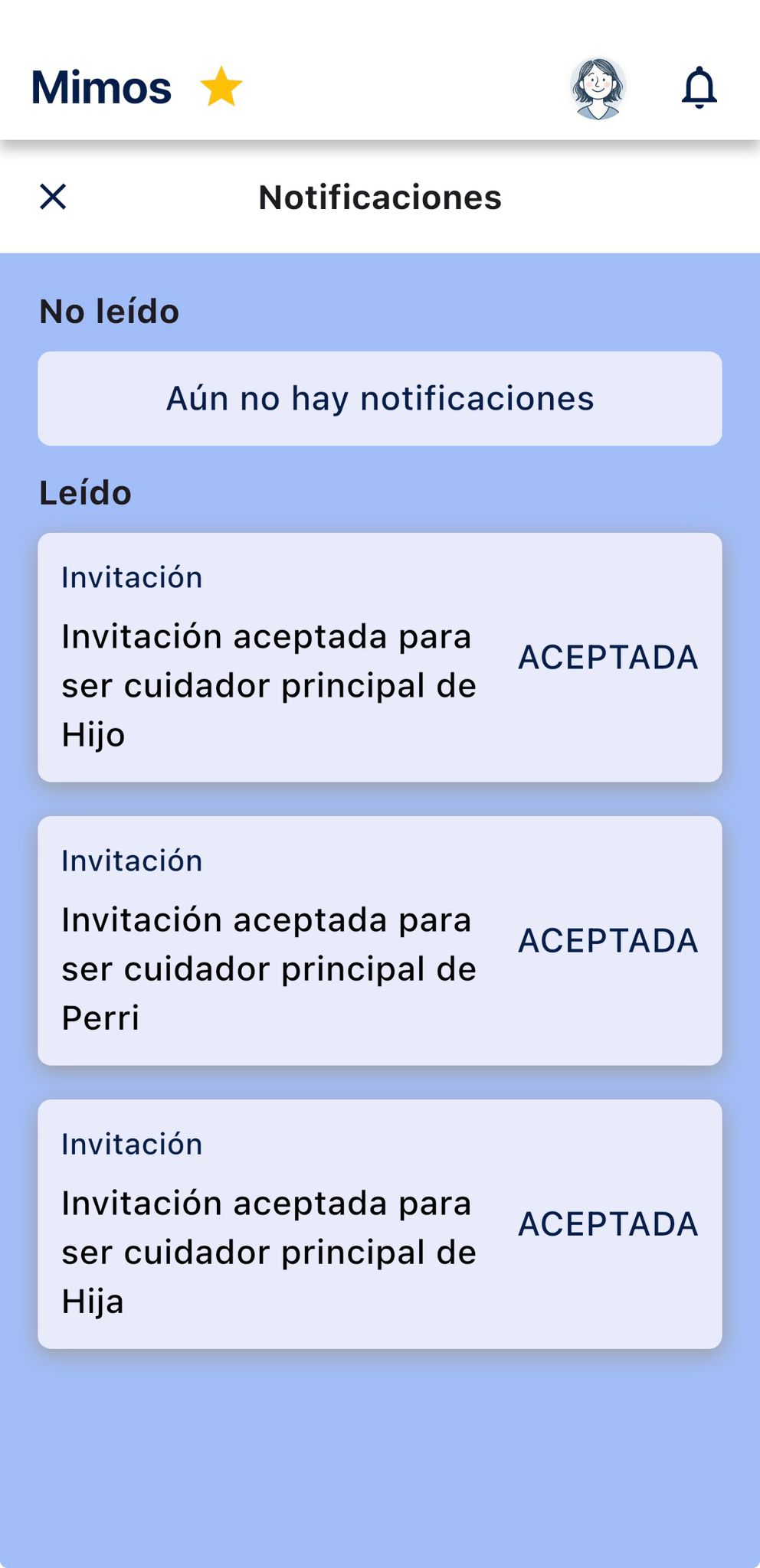Toggle read state of the Hija notification
Screen dimensions: 760x1568
pos(380,1225)
